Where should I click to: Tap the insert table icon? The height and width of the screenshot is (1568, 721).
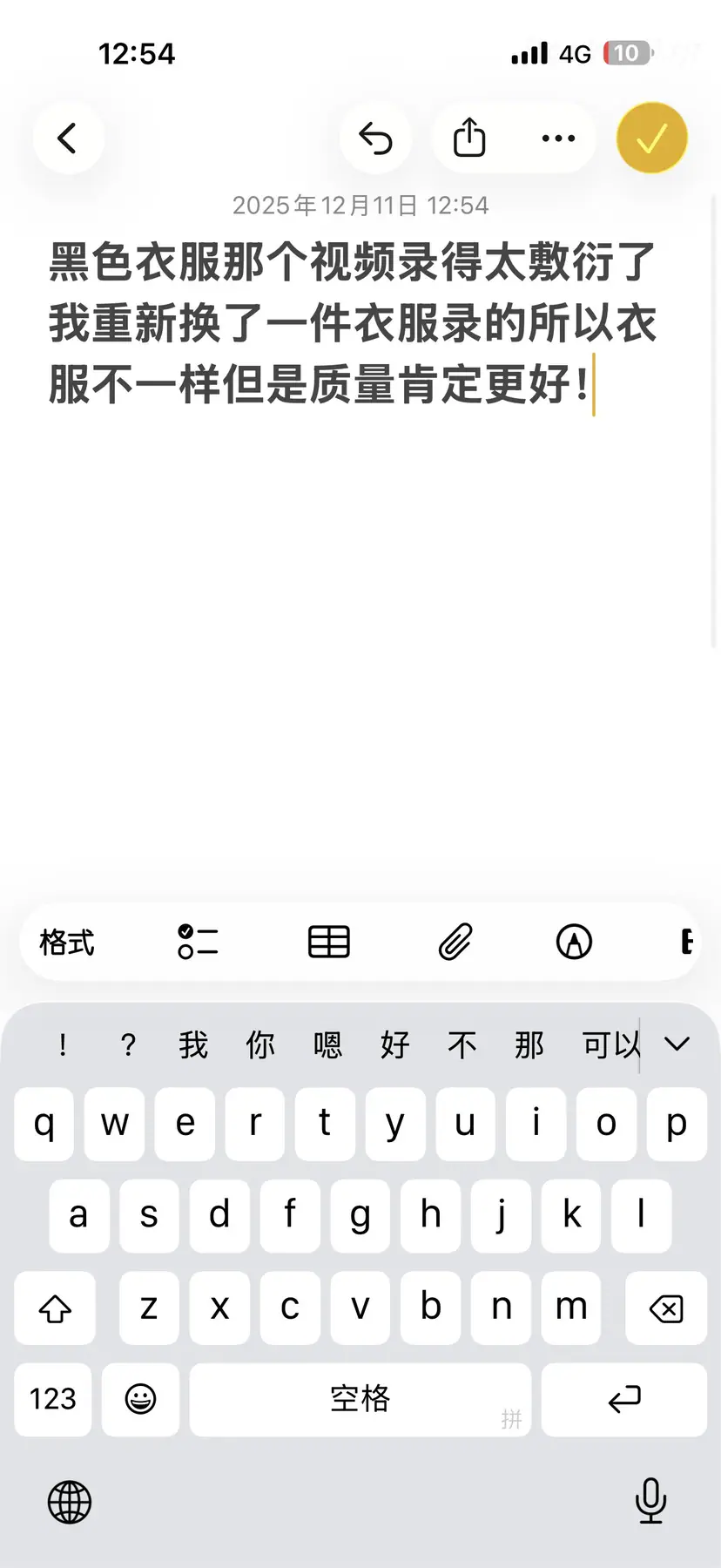click(327, 943)
